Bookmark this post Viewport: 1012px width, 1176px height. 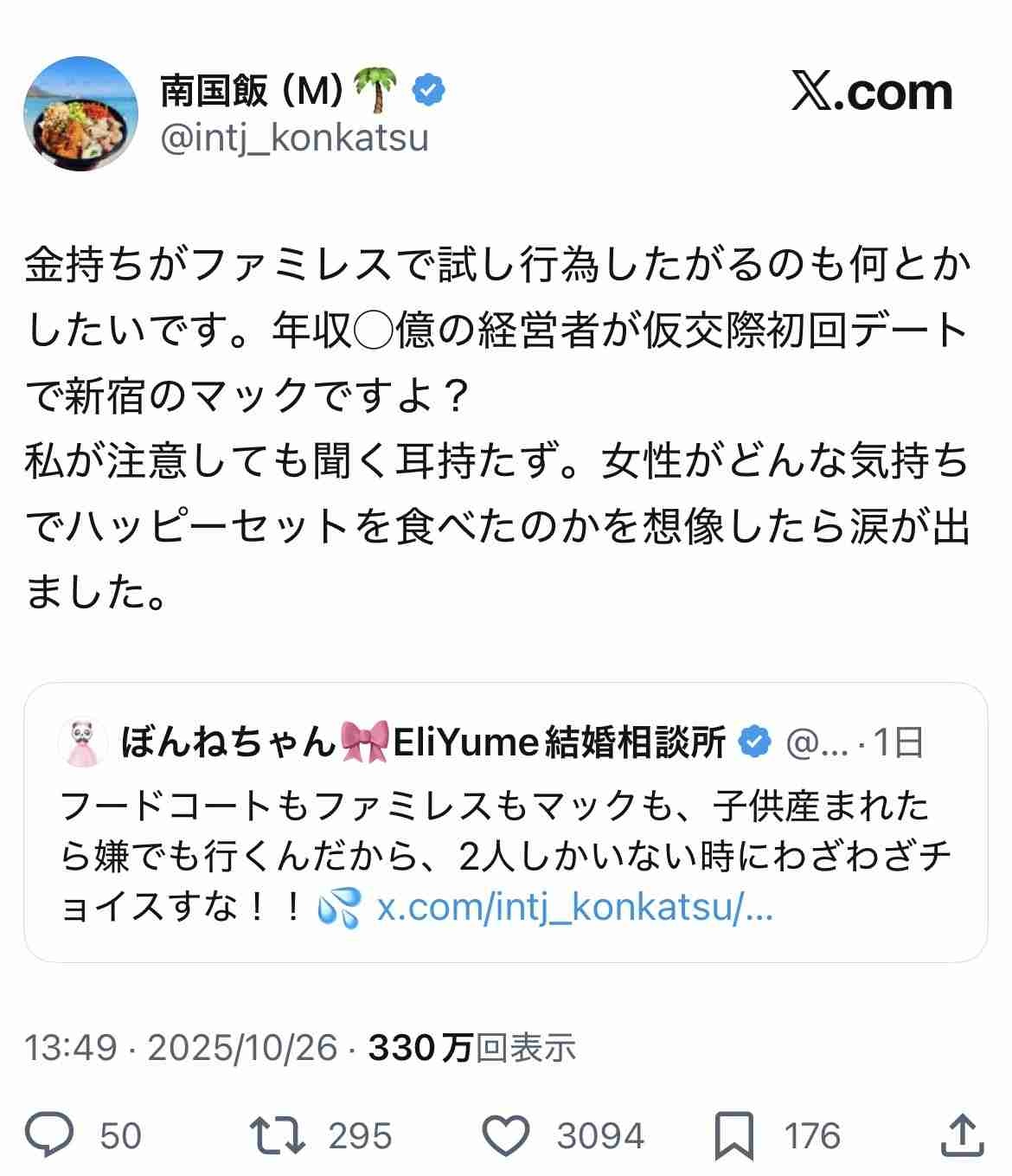tap(733, 1134)
